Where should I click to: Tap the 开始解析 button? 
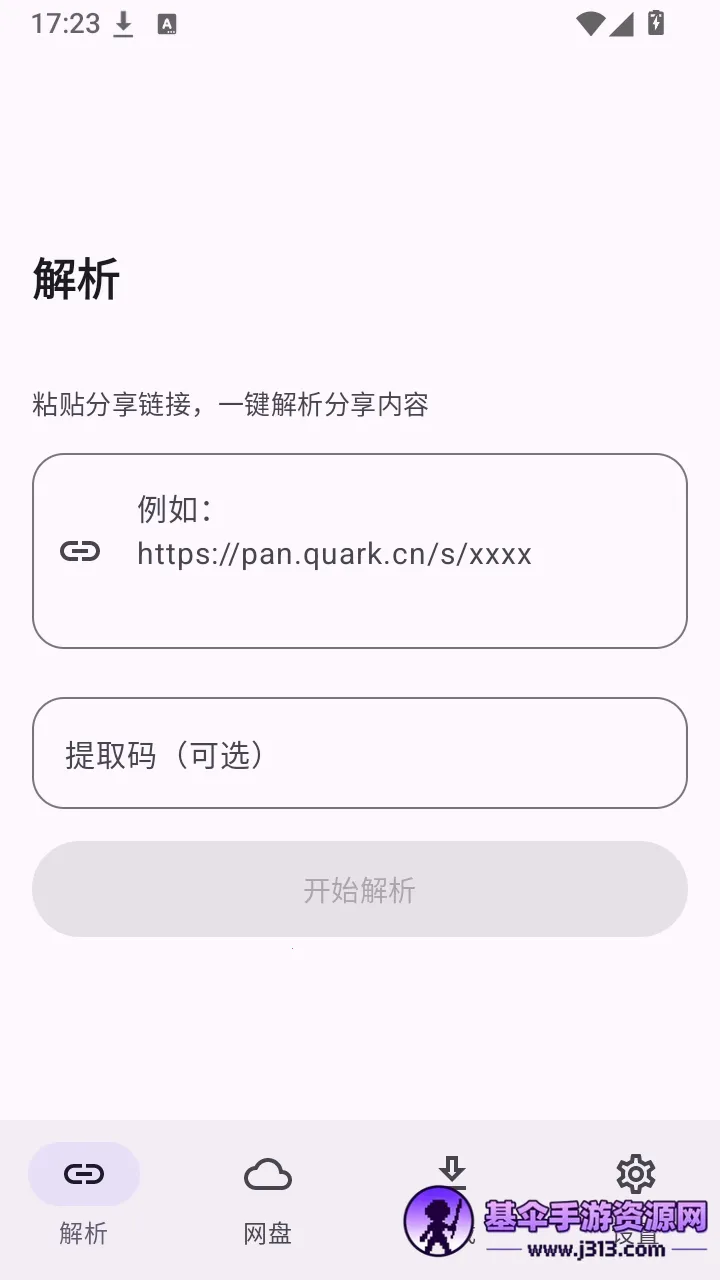tap(360, 889)
